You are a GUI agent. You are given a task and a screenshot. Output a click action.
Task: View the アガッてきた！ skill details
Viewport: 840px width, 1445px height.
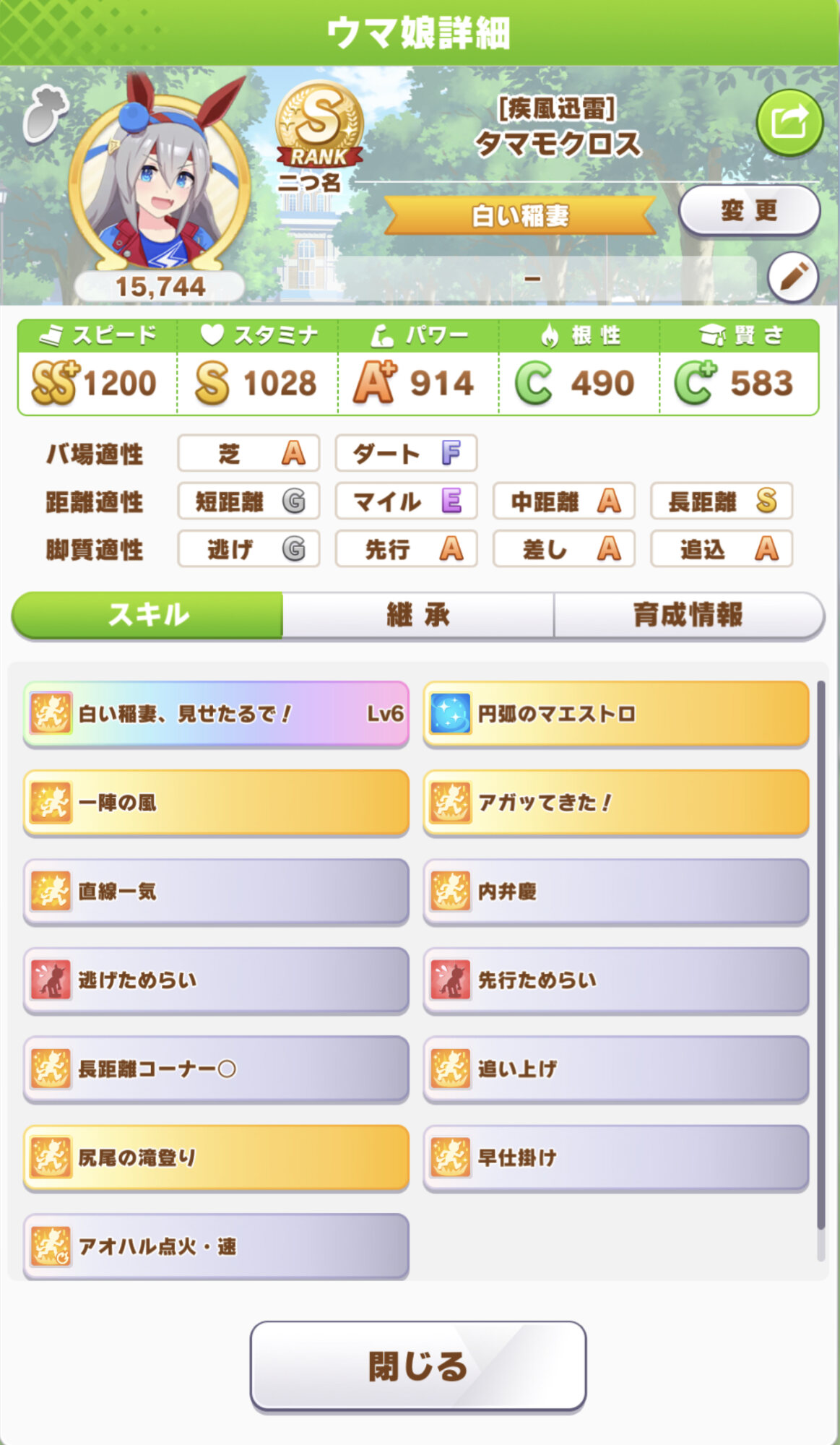coord(615,802)
